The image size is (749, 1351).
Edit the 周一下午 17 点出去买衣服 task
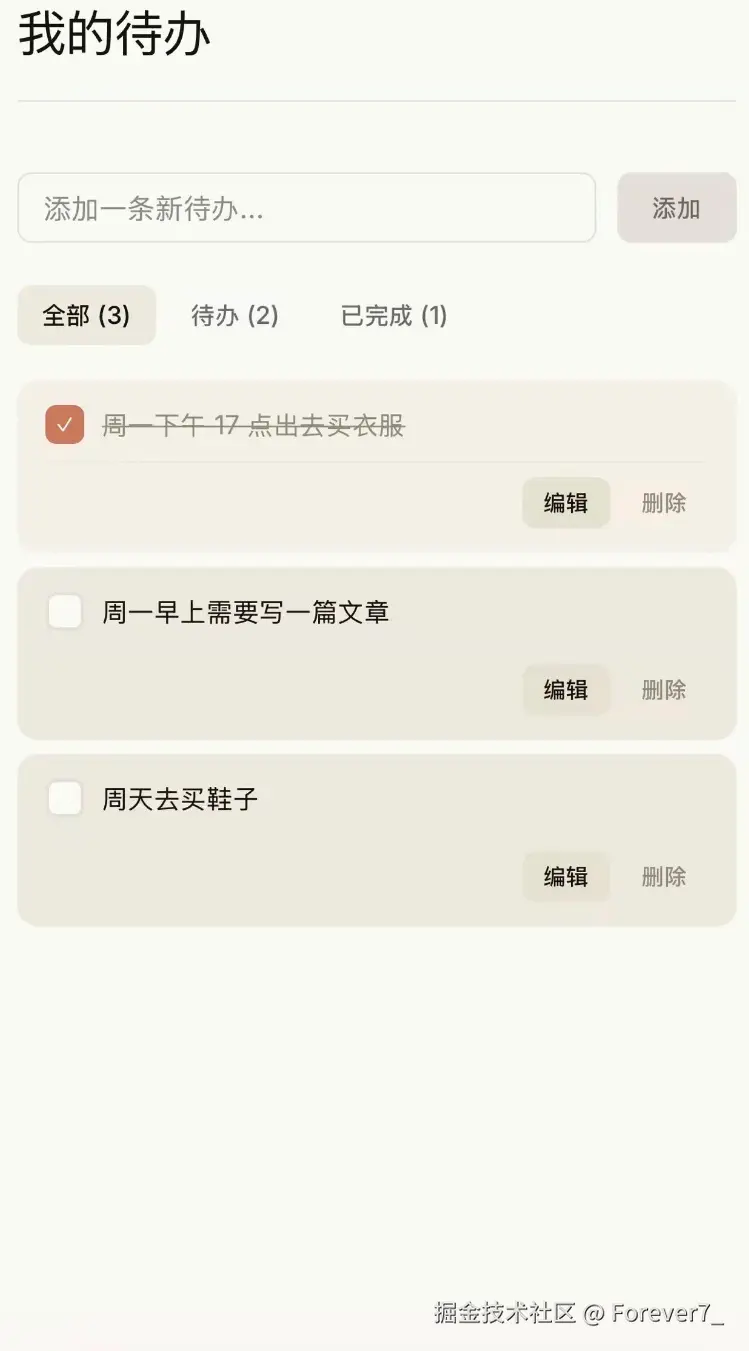click(x=566, y=503)
